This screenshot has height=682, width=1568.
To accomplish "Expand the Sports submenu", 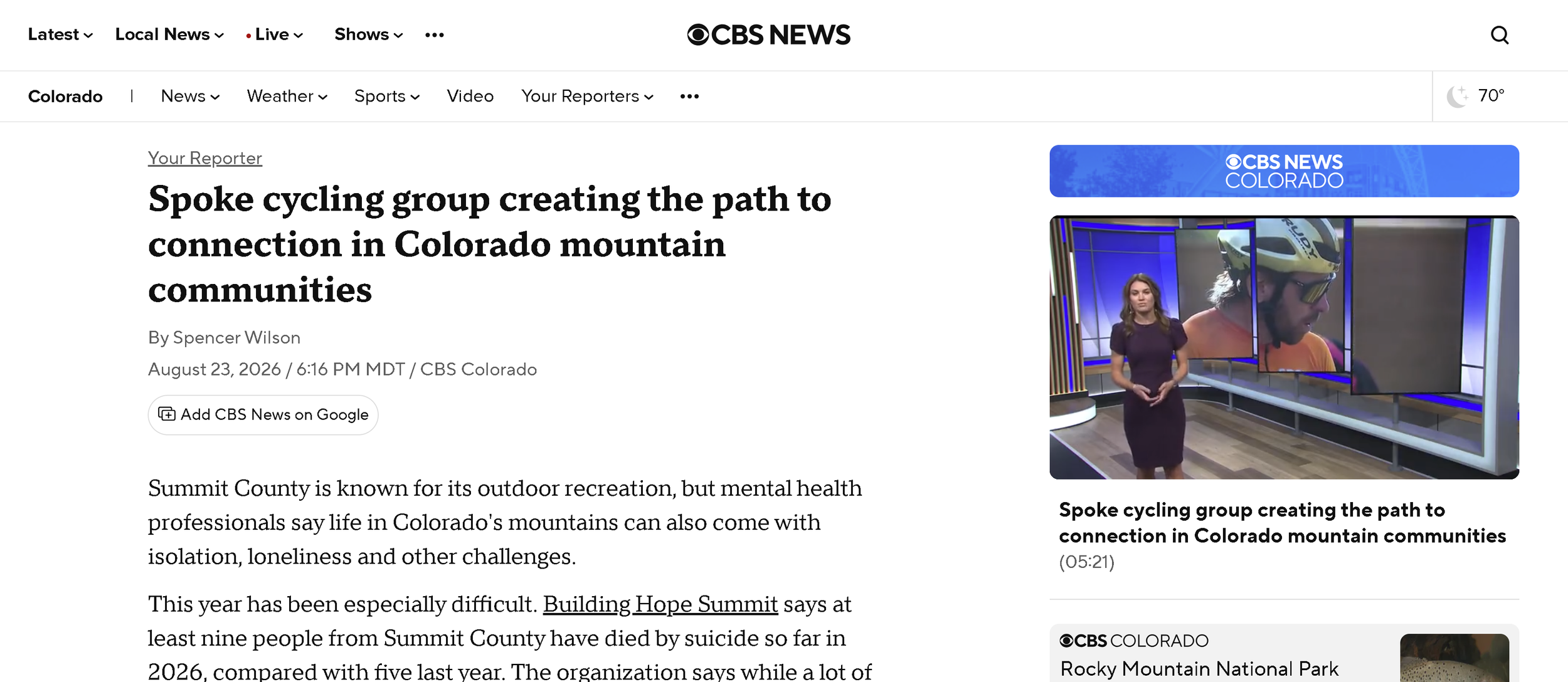I will (387, 97).
